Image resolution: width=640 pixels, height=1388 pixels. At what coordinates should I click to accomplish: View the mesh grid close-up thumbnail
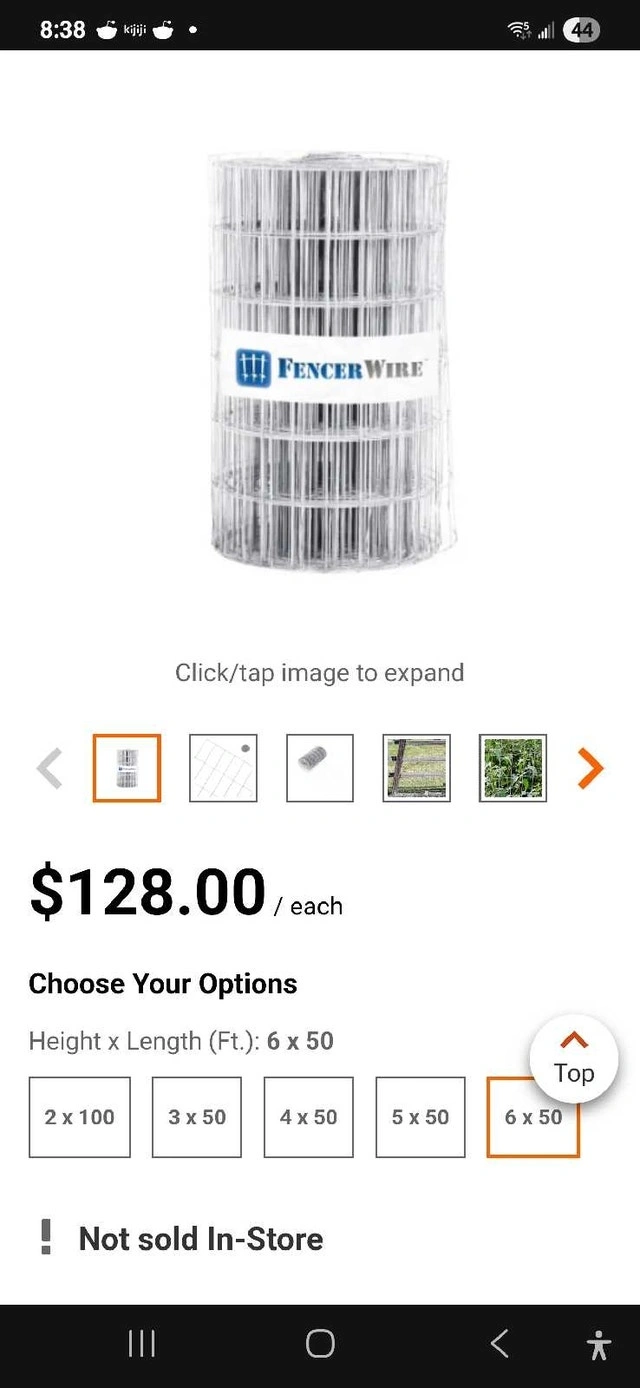coord(223,768)
